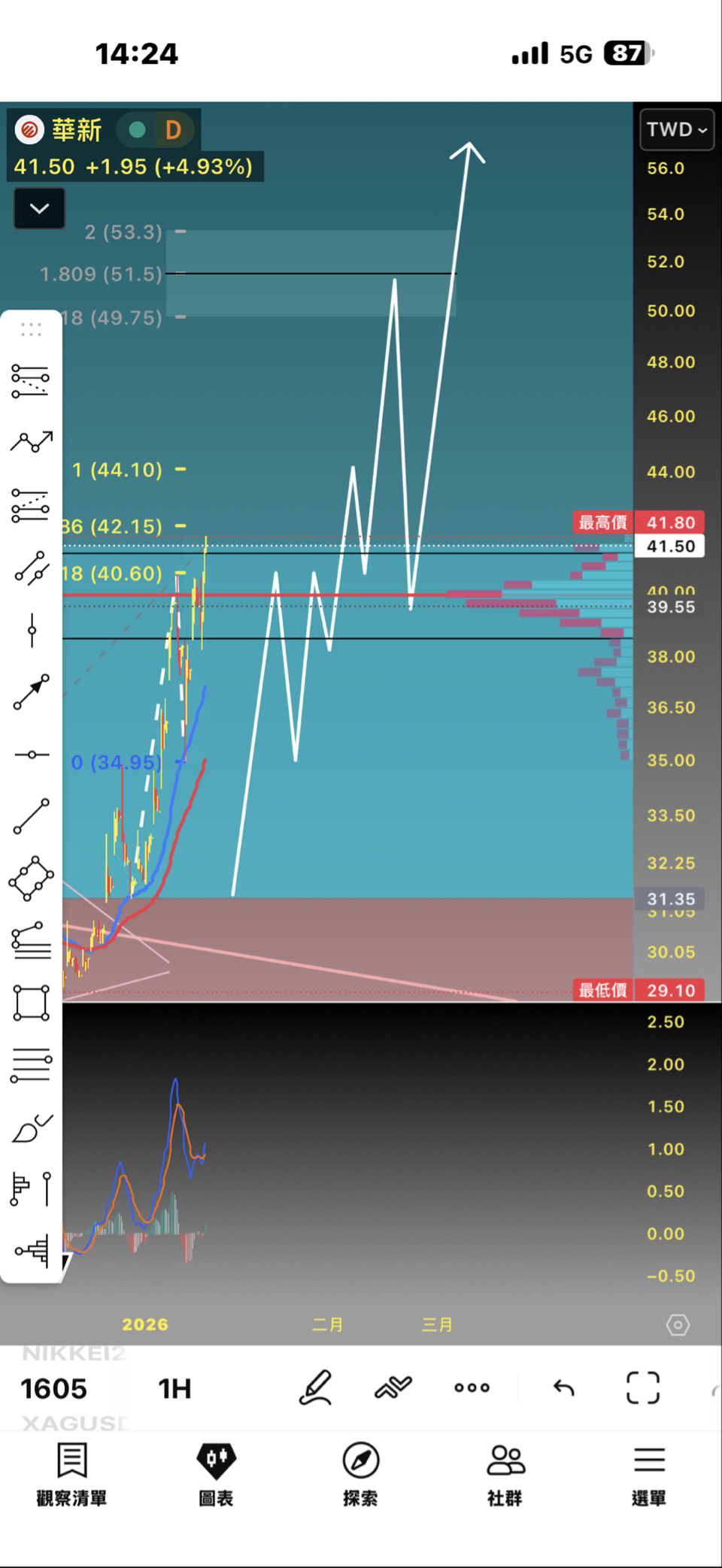Undo the last action
This screenshot has width=722, height=1568.
(x=563, y=1388)
